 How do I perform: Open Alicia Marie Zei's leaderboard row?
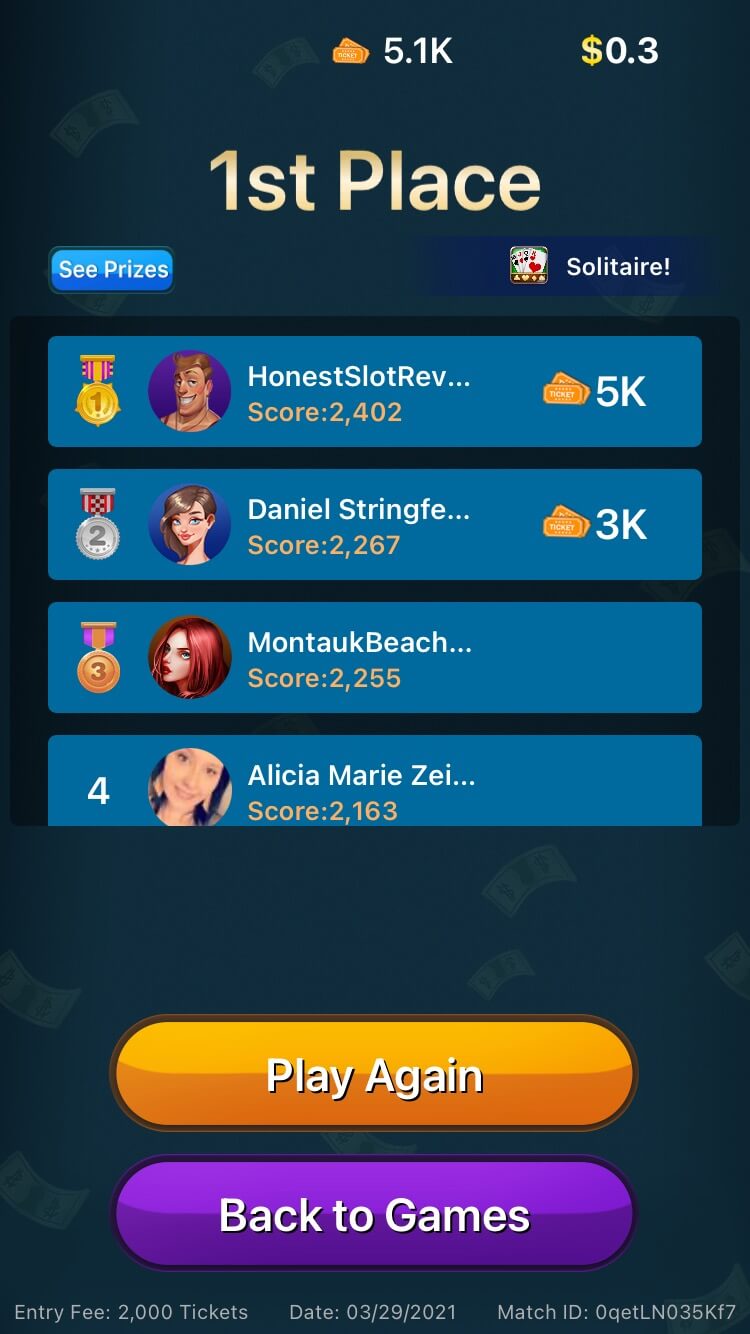click(374, 785)
